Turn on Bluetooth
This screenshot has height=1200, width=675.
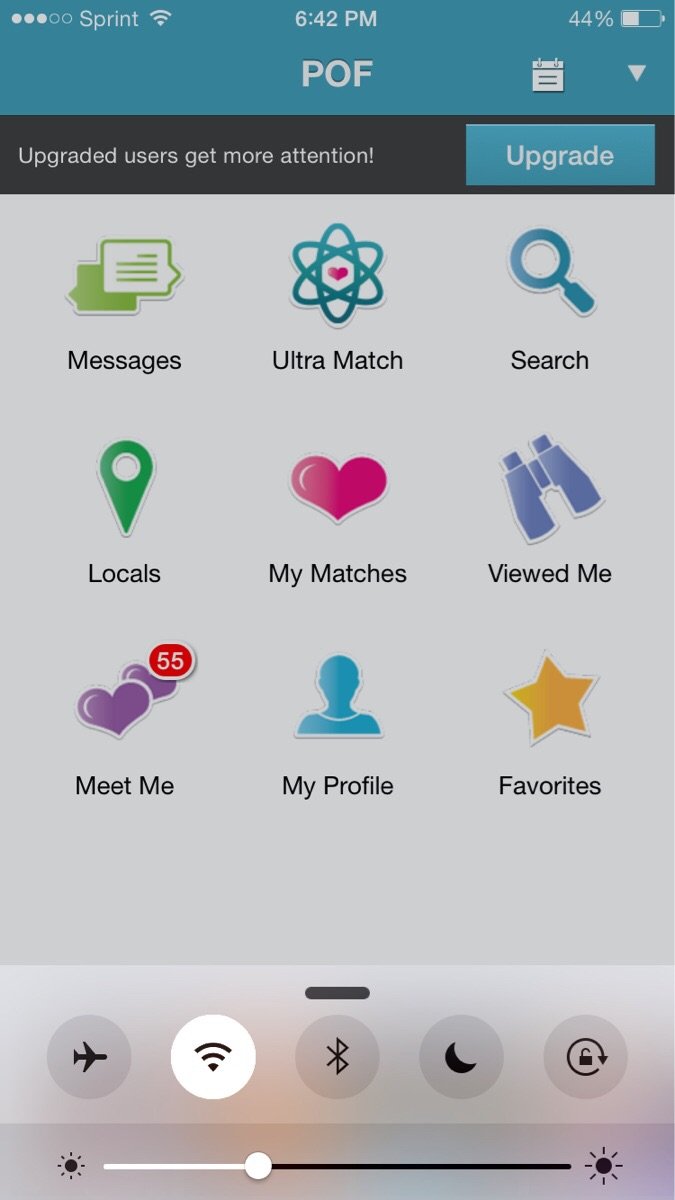click(337, 1057)
